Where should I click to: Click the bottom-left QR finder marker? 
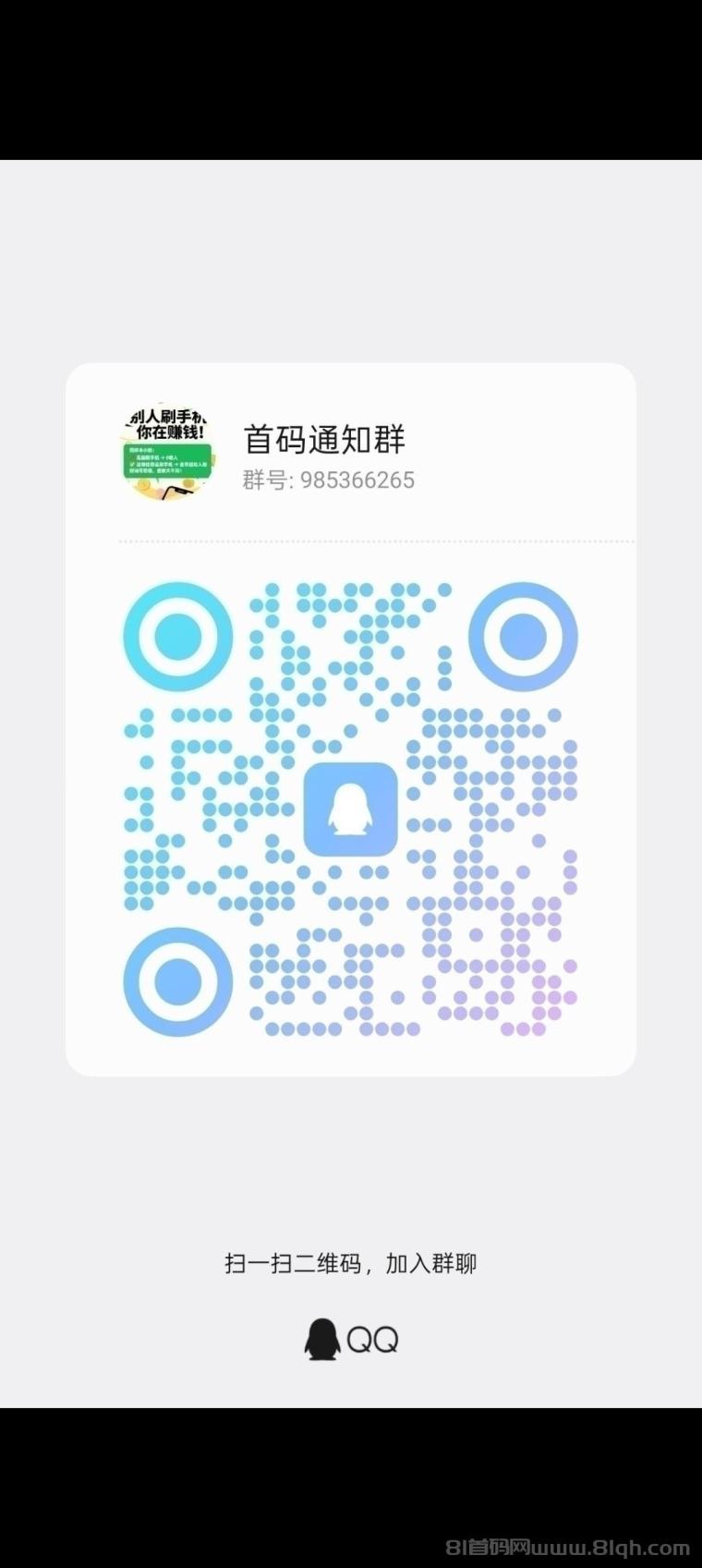pos(177,981)
